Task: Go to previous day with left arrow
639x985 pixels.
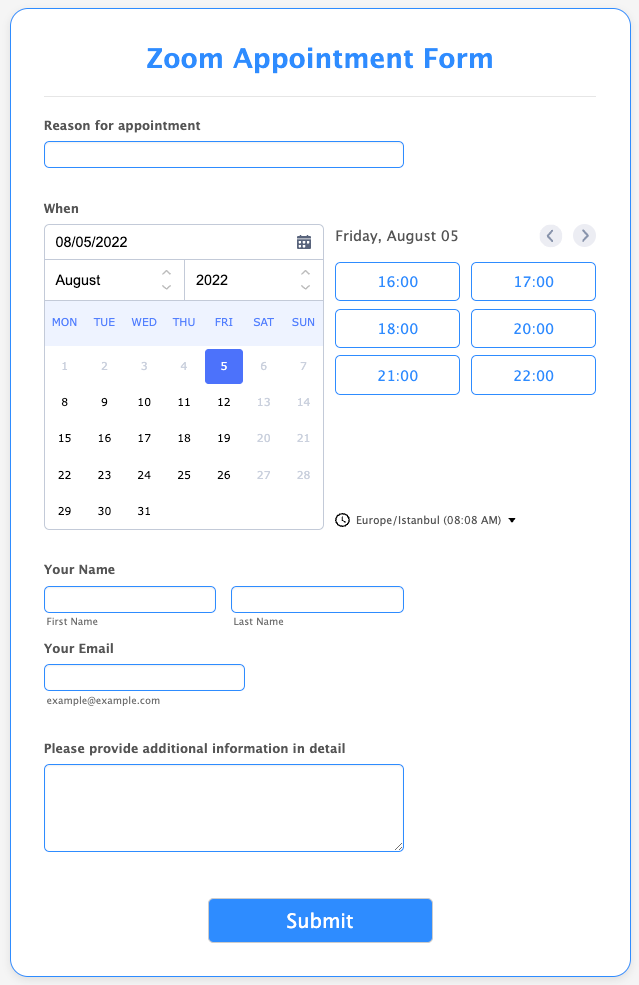Action: [x=551, y=236]
